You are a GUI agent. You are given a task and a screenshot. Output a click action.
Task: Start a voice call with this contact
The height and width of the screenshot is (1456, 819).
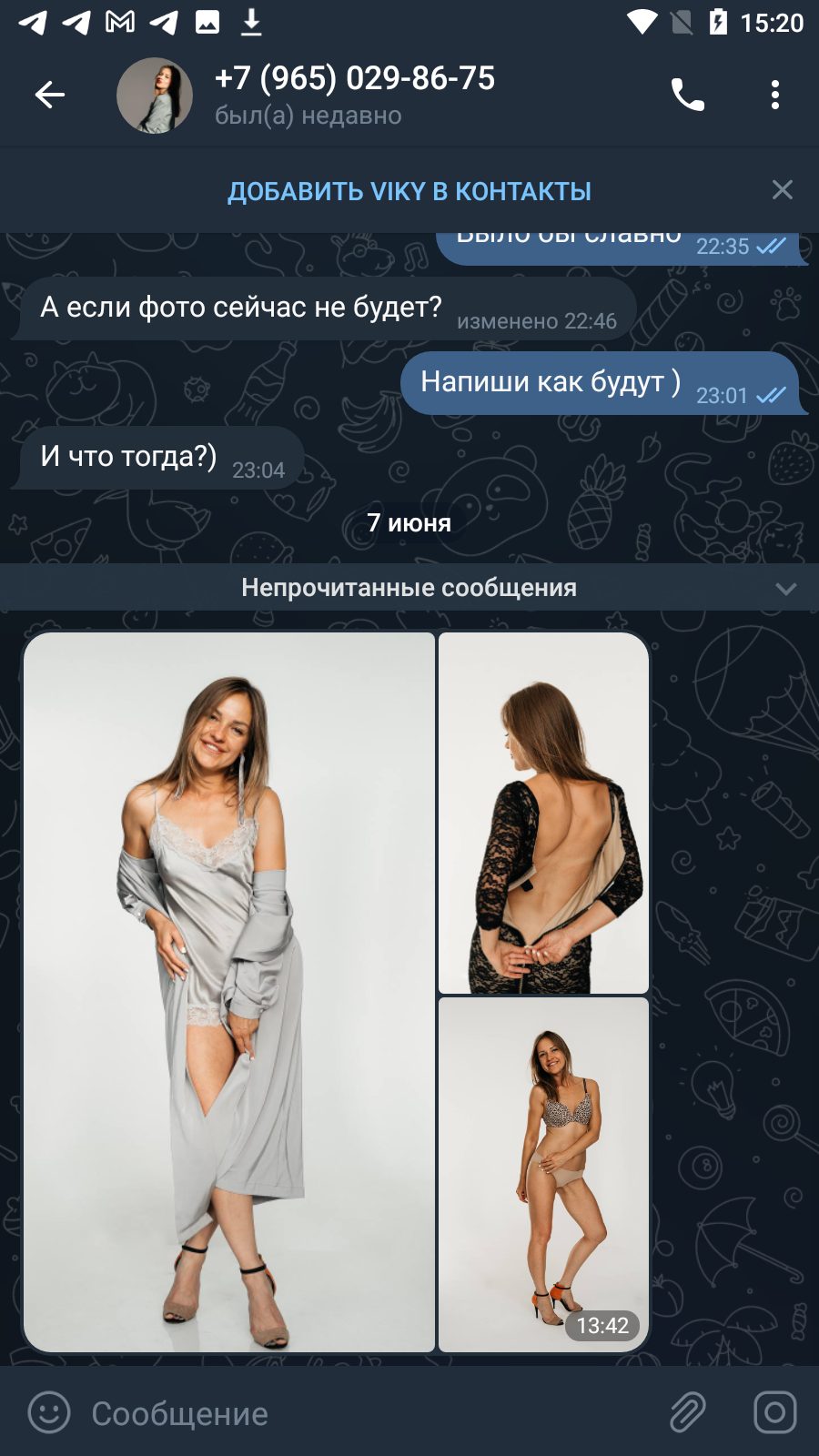coord(688,95)
